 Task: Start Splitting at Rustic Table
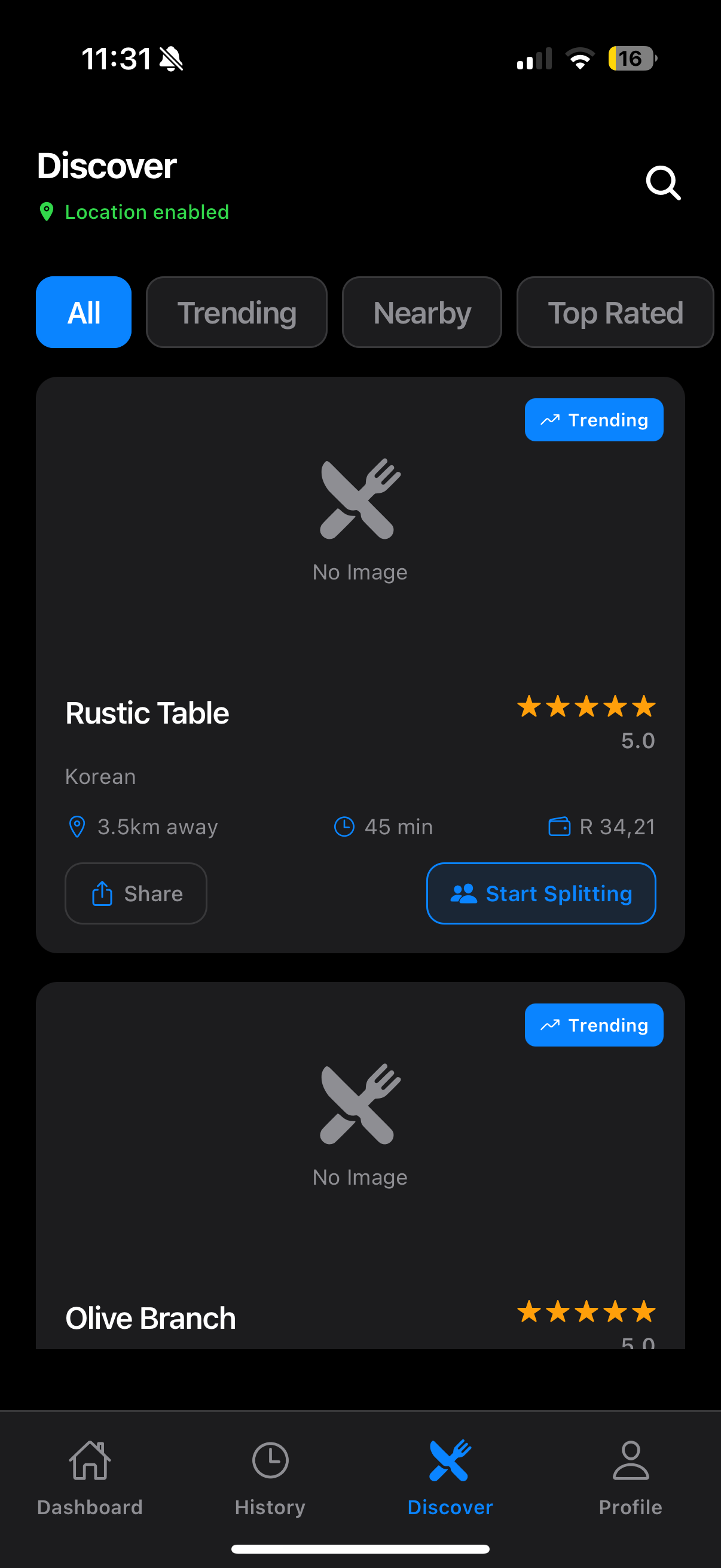(x=541, y=893)
